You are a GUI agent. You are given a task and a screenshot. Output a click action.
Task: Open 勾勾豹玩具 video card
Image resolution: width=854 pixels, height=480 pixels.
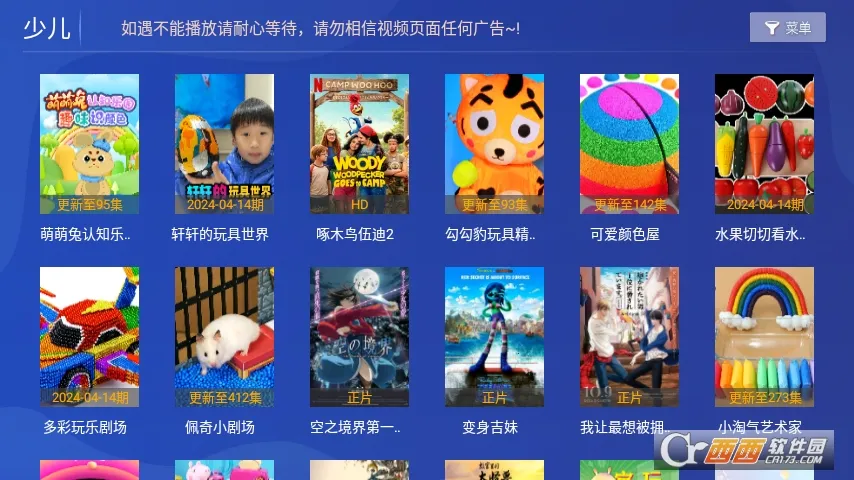[x=494, y=144]
